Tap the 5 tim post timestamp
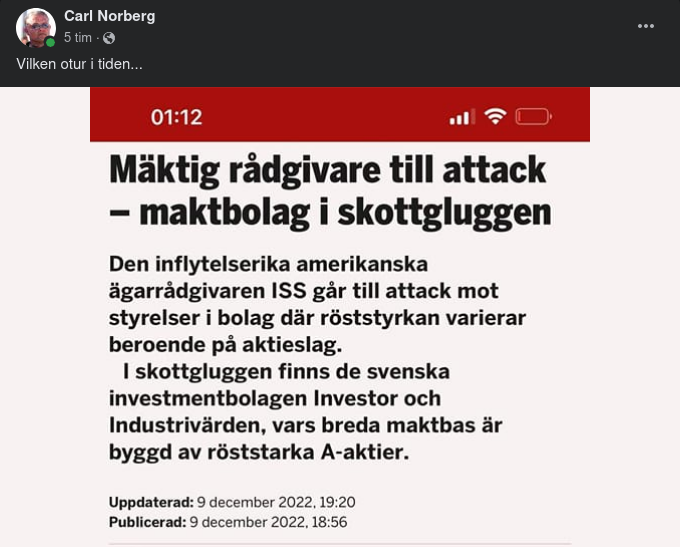This screenshot has width=680, height=547. coord(78,38)
